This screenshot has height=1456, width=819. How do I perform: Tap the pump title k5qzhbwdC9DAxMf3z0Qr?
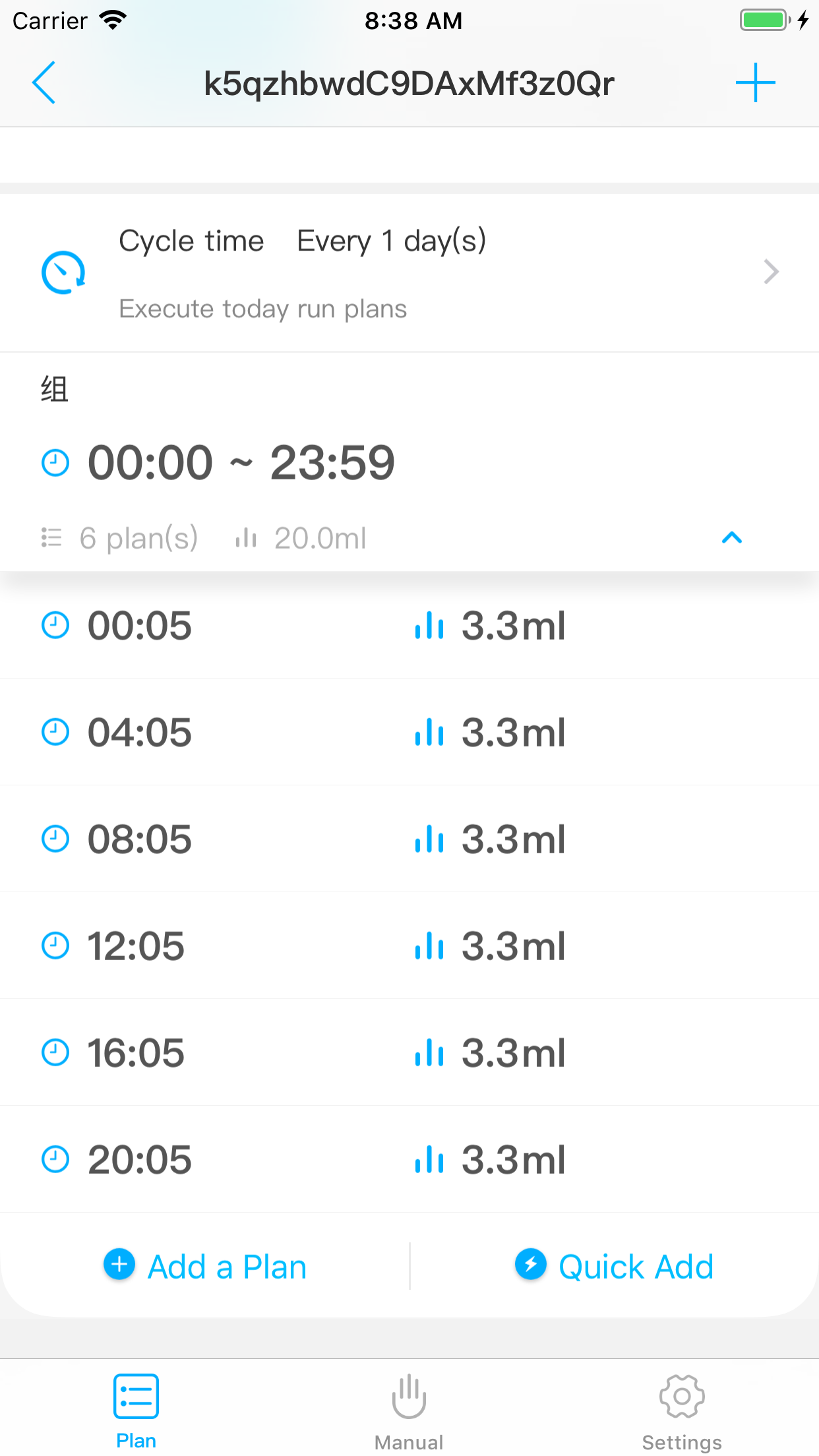pyautogui.click(x=409, y=82)
